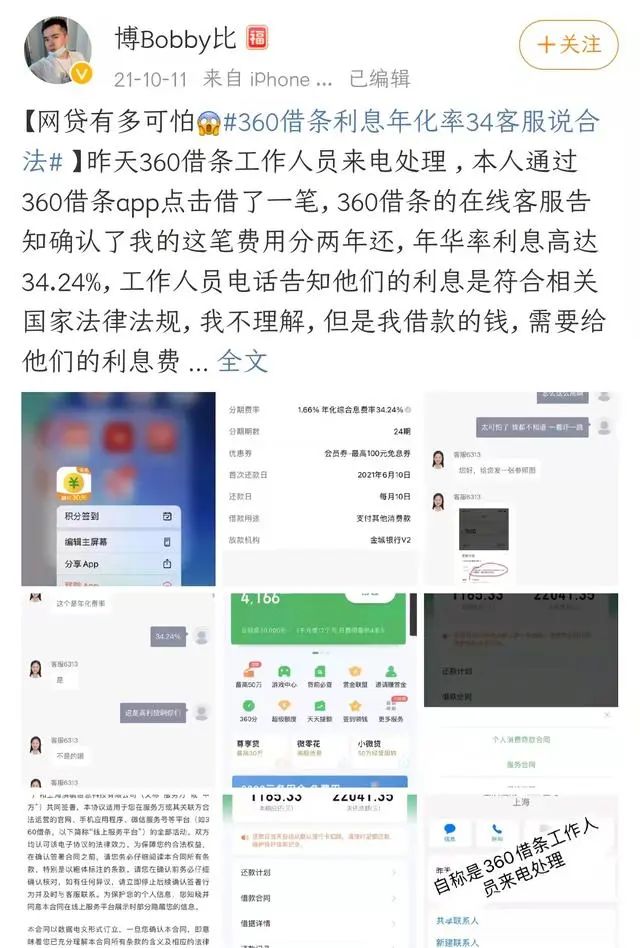Open the green 360借条 home screen image
Screen dimensions: 640x948
319,690
